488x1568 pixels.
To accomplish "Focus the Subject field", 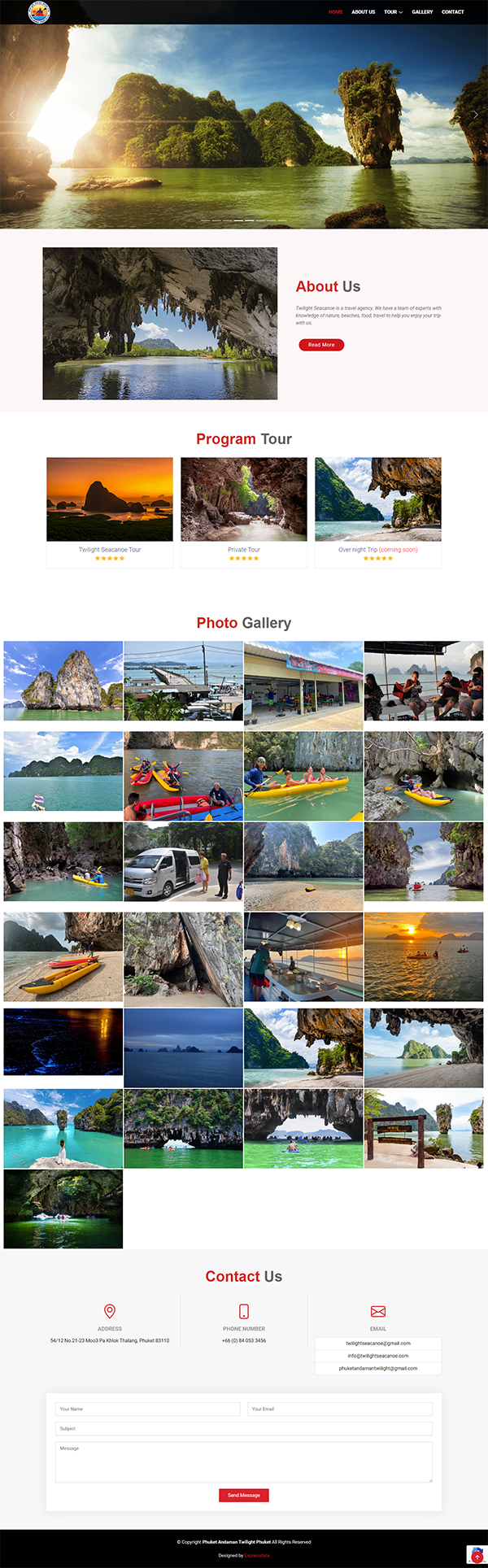I will [x=244, y=1428].
